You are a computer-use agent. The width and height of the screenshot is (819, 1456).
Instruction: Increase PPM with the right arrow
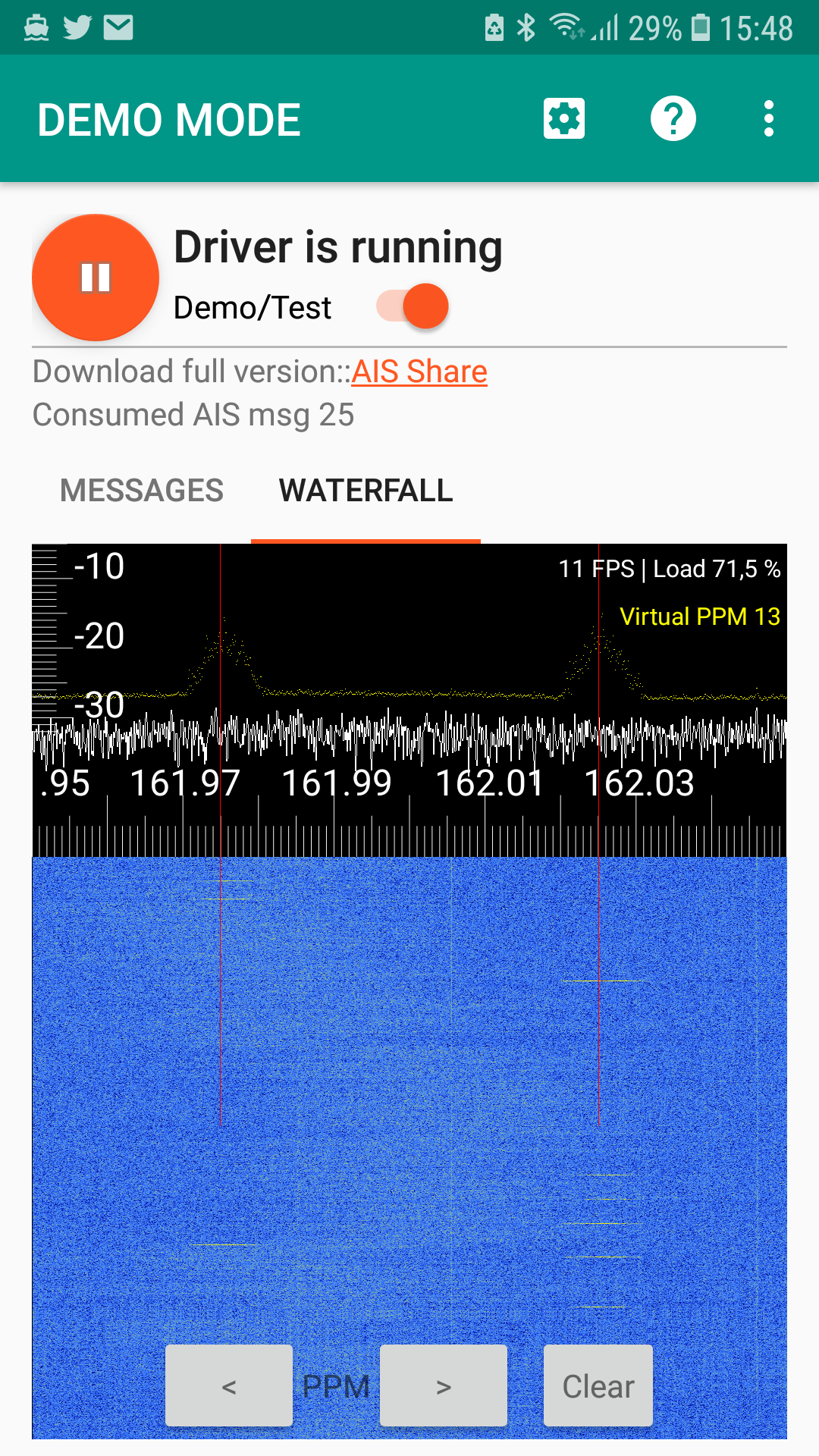[444, 1386]
